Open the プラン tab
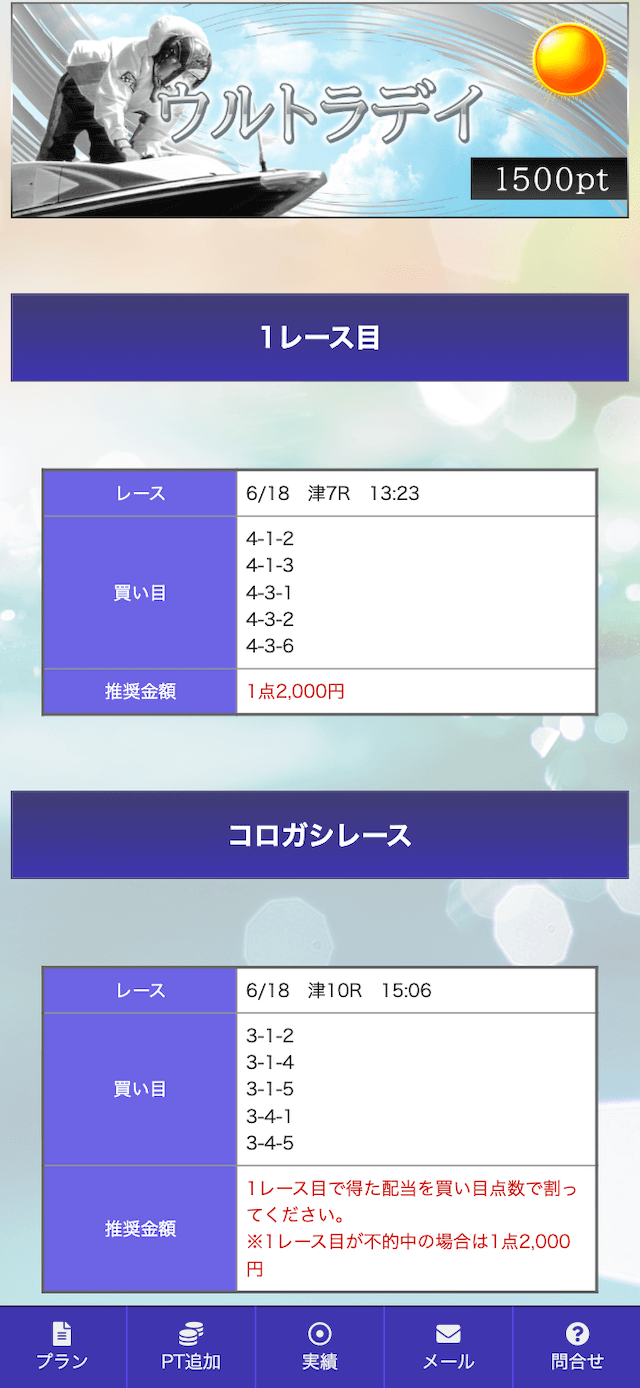The width and height of the screenshot is (640, 1388). click(x=63, y=1347)
